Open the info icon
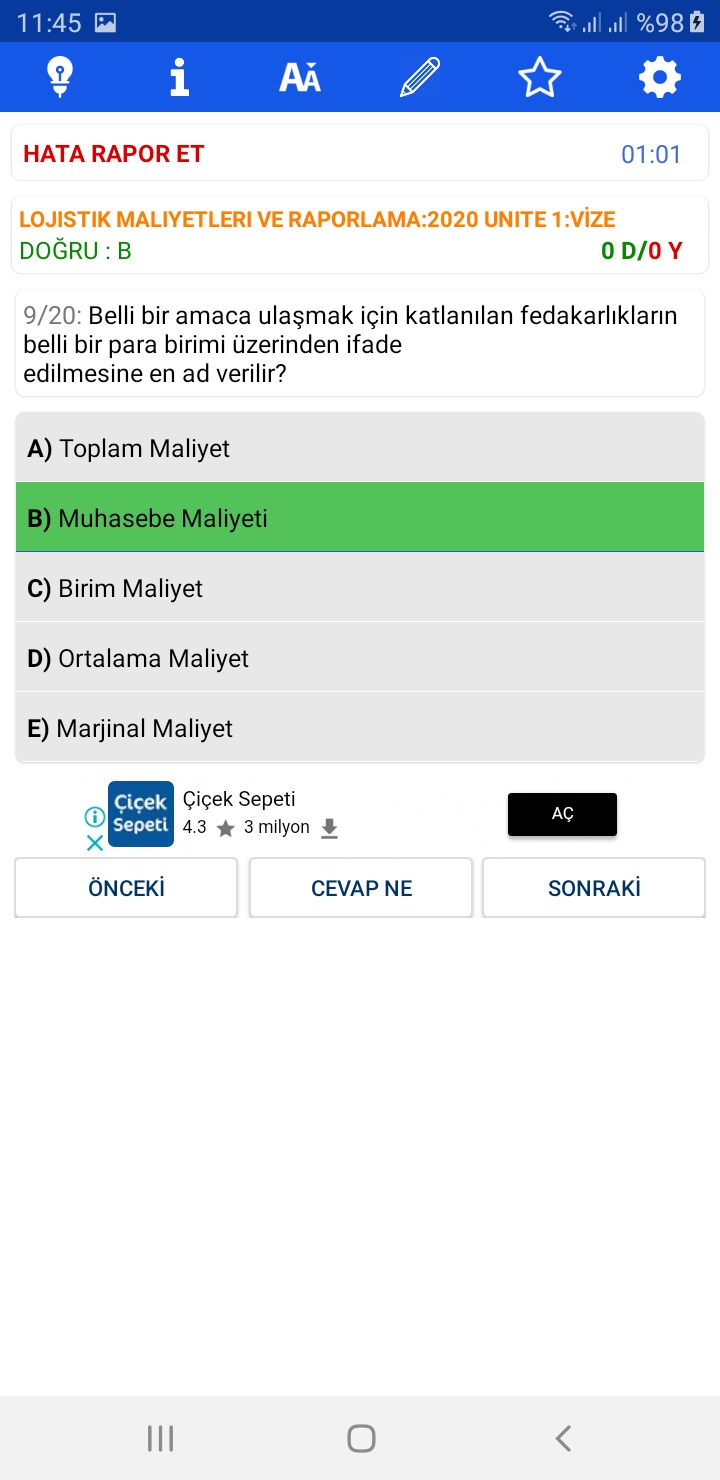 180,77
